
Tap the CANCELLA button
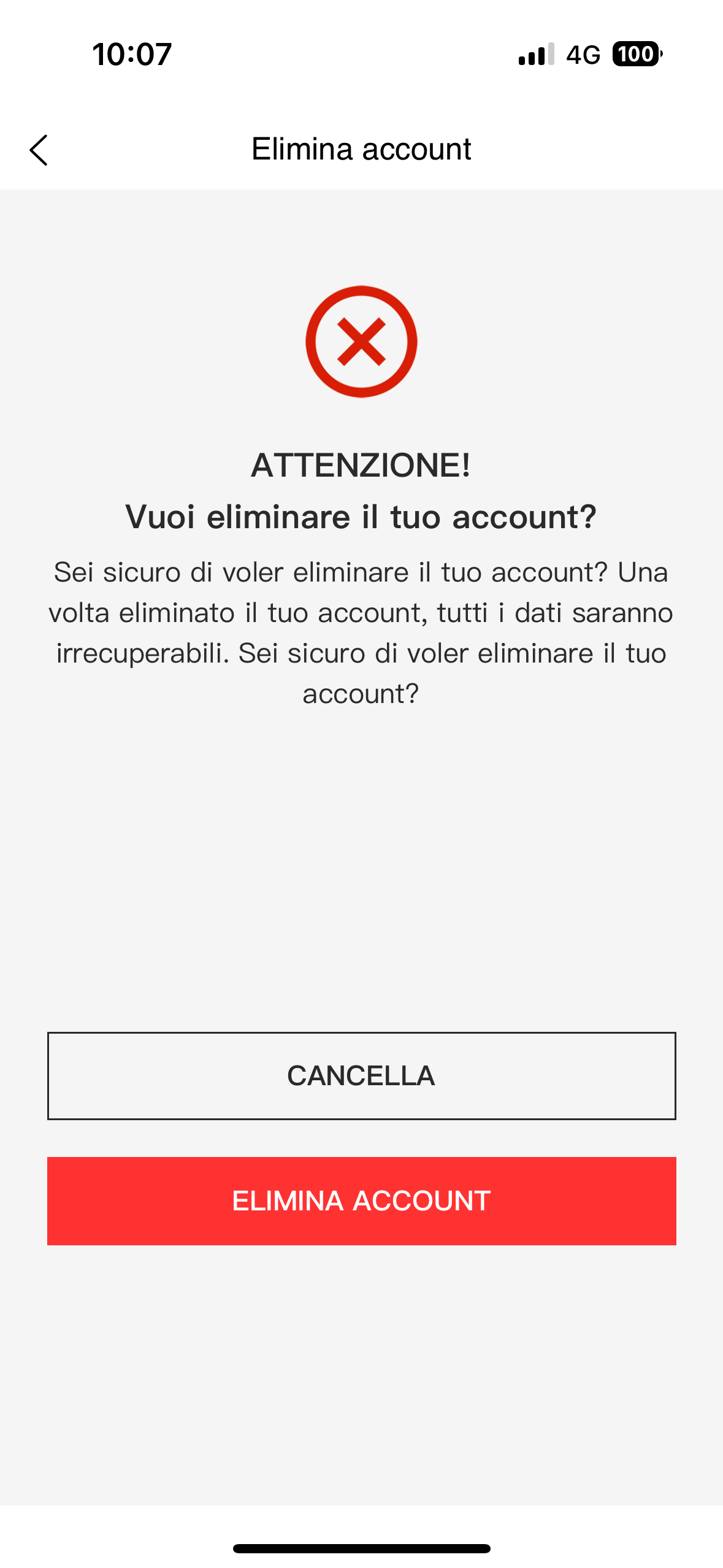point(361,1075)
